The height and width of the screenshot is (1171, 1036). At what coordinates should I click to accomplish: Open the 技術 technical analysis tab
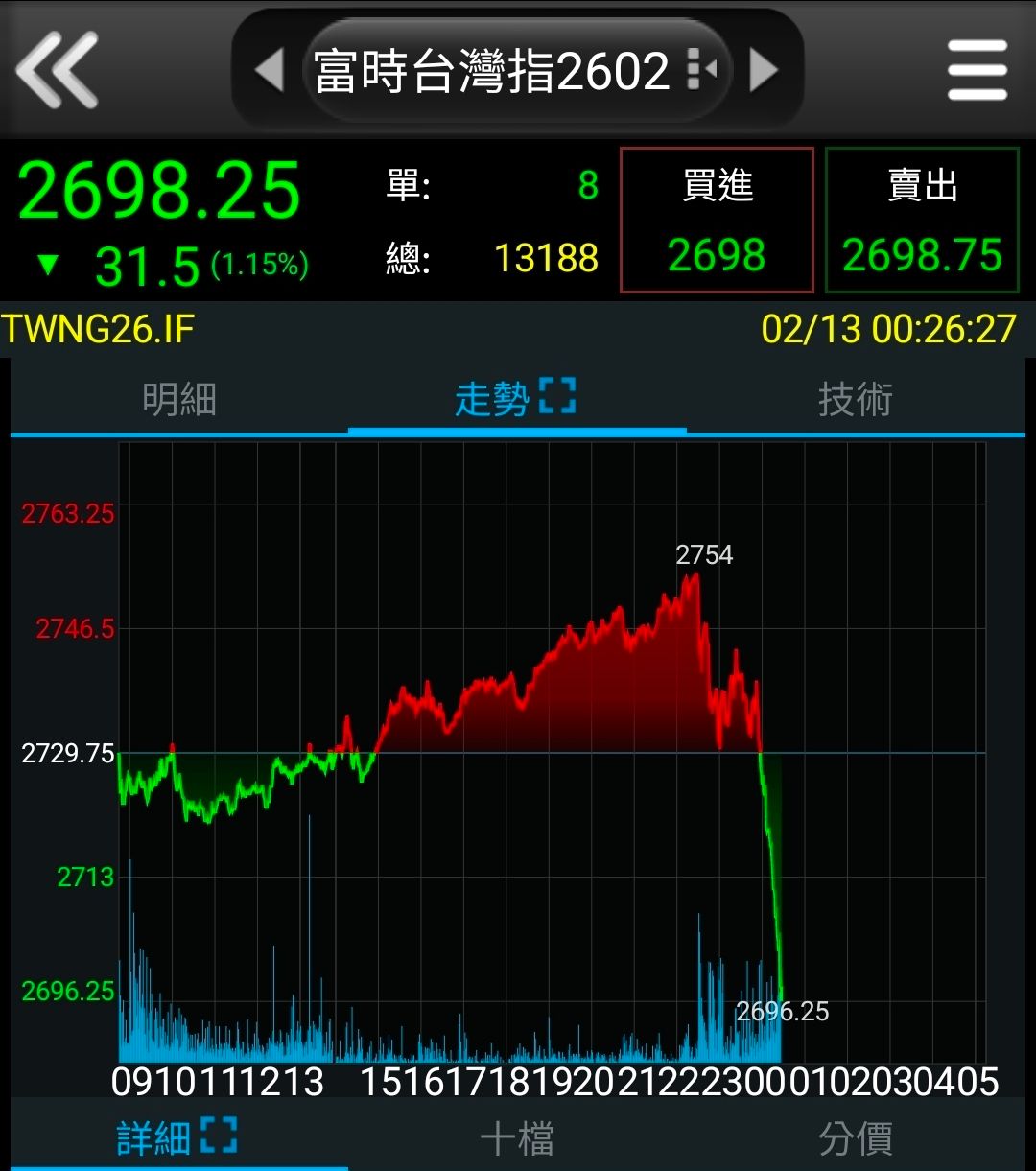pos(855,399)
